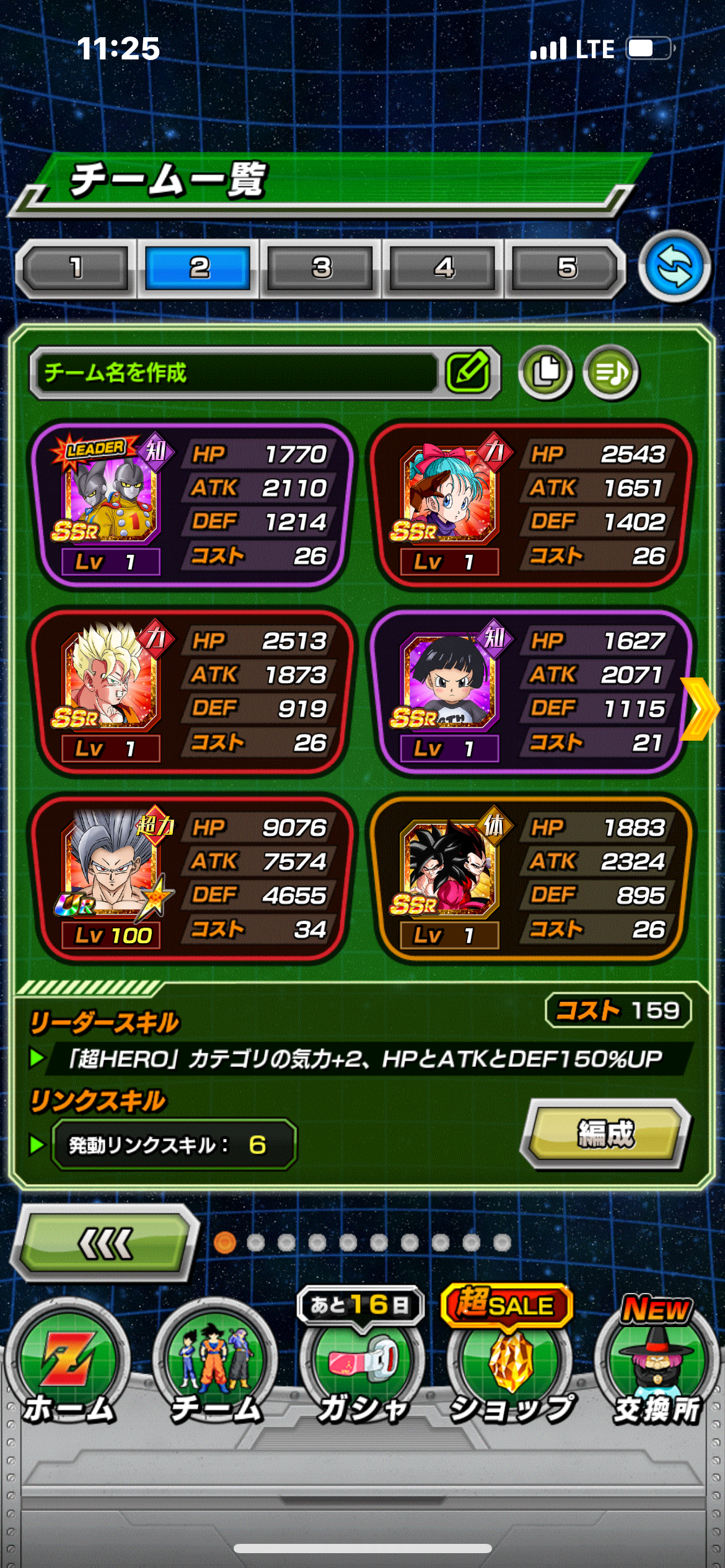Switch to team slot 4
Screen dimensions: 725x1568
tap(444, 268)
